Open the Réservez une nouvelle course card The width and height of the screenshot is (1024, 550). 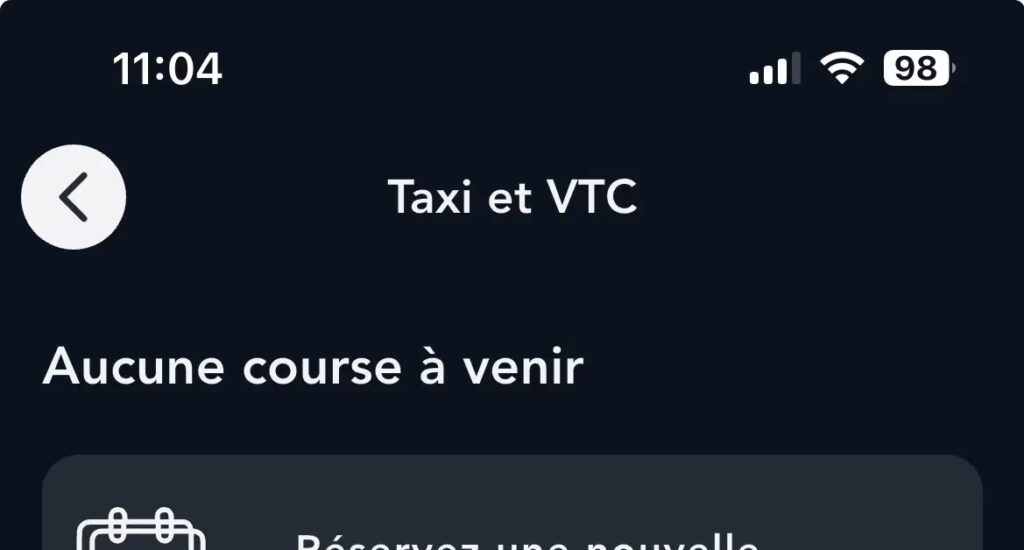512,510
